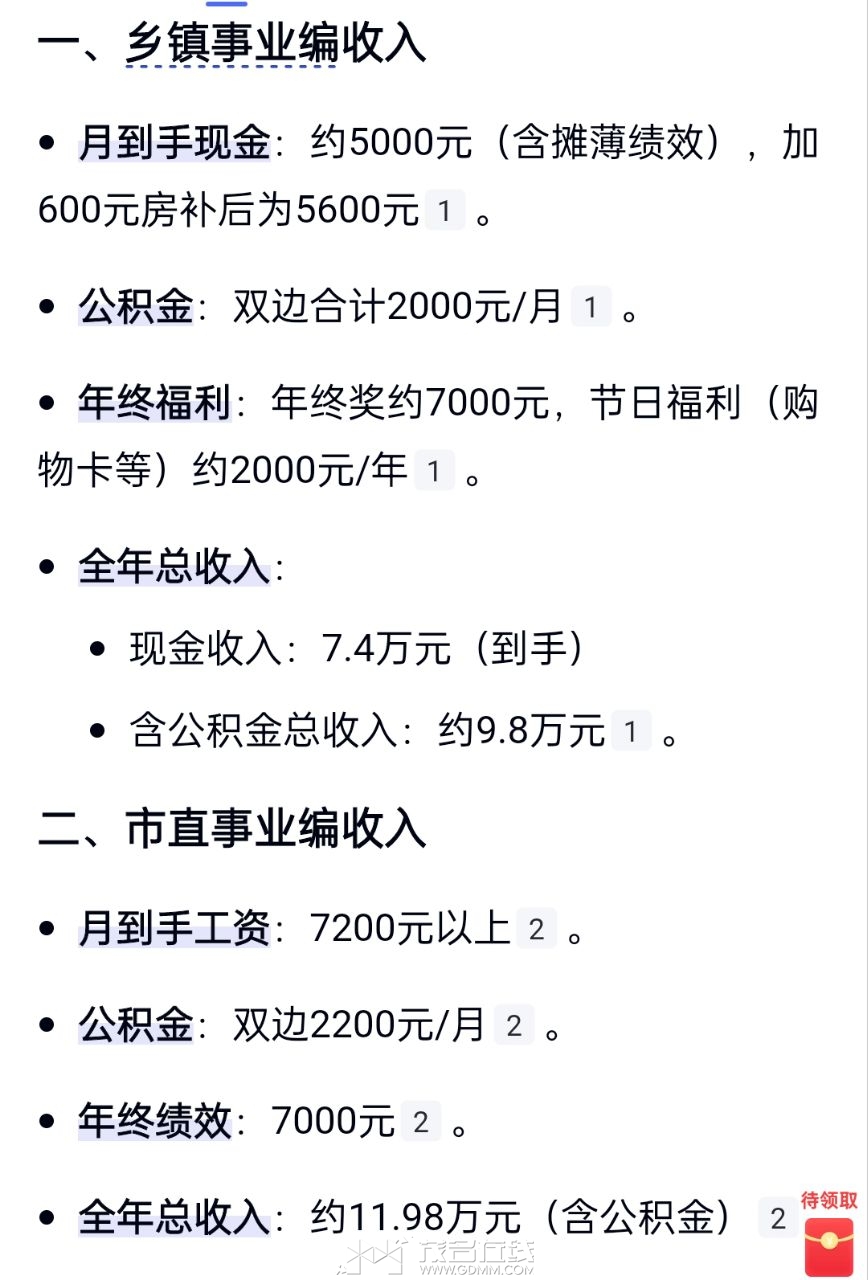Open citation 1 after 双边合计2000元/月
Viewport: 868px width, 1280px height.
click(591, 308)
